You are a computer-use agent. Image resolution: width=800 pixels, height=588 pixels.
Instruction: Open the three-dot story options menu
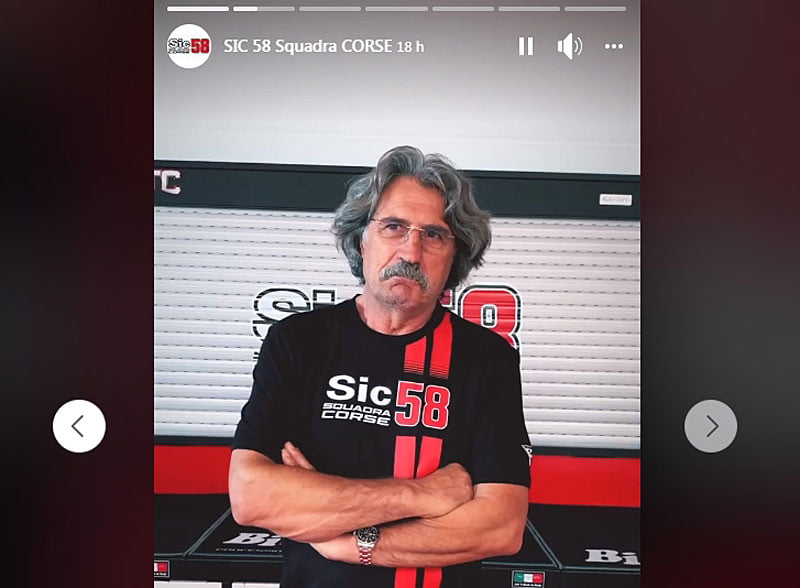(613, 46)
